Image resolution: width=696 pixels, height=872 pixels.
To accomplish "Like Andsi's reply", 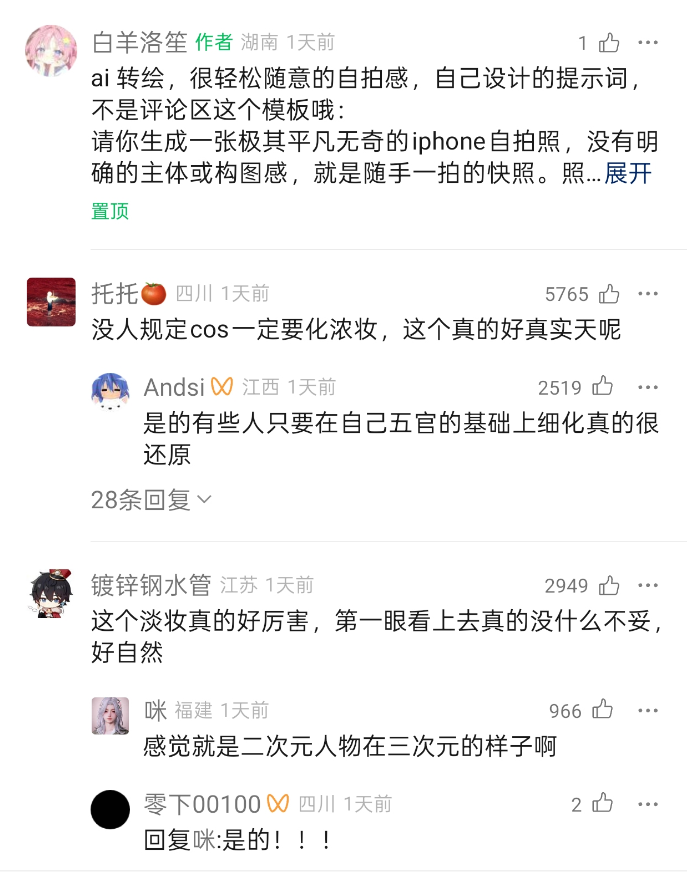I will click(602, 387).
